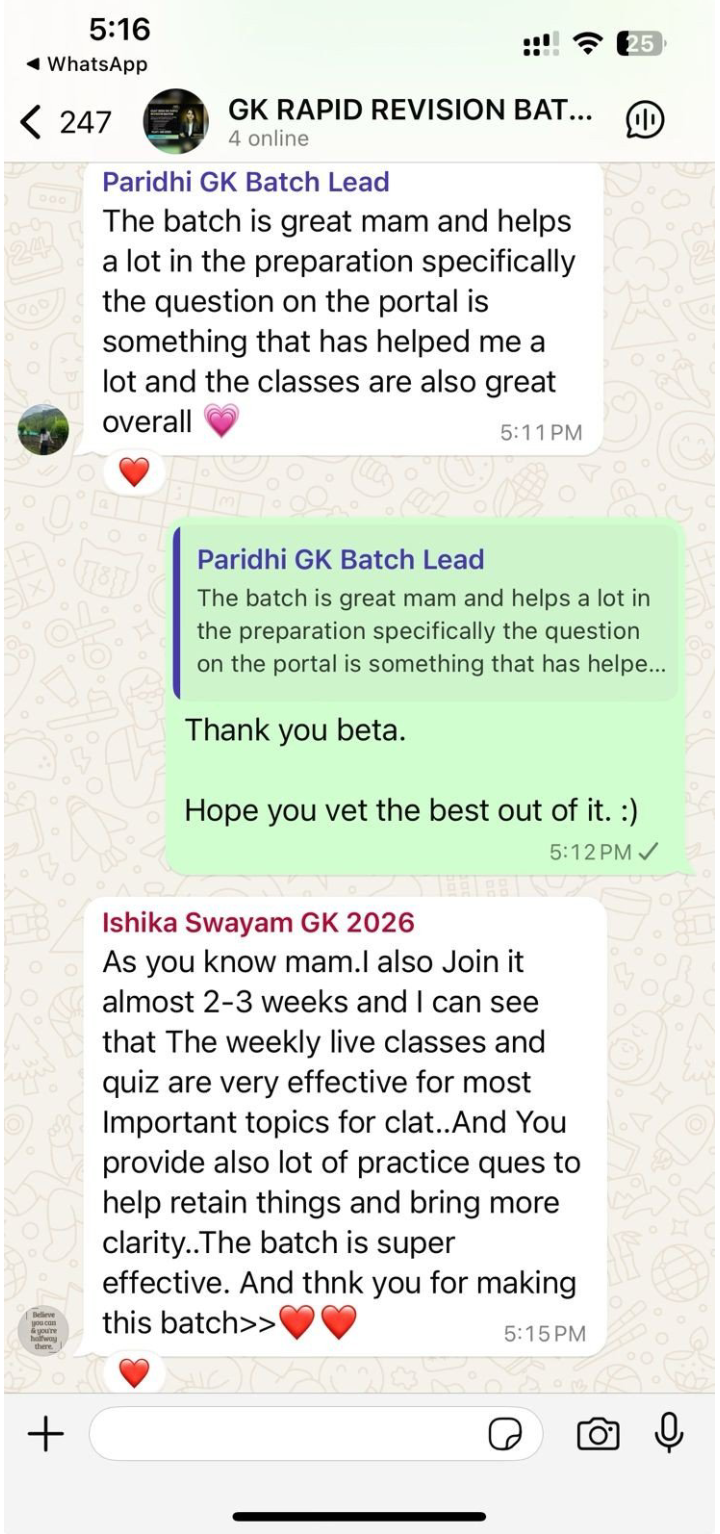Open heart reaction on Paridhi's message
The height and width of the screenshot is (1534, 720).
pos(134,473)
